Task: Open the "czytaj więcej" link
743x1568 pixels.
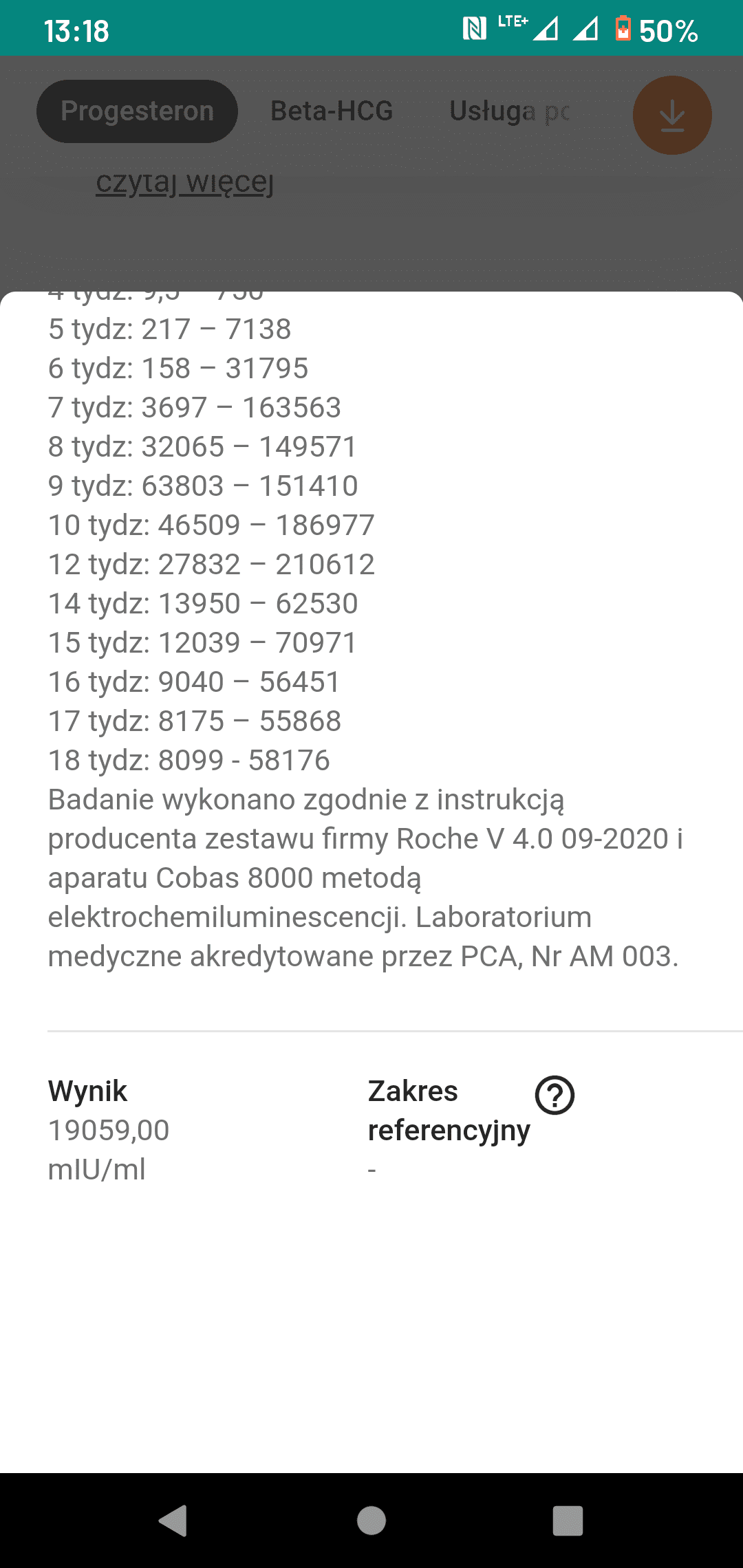Action: 184,183
